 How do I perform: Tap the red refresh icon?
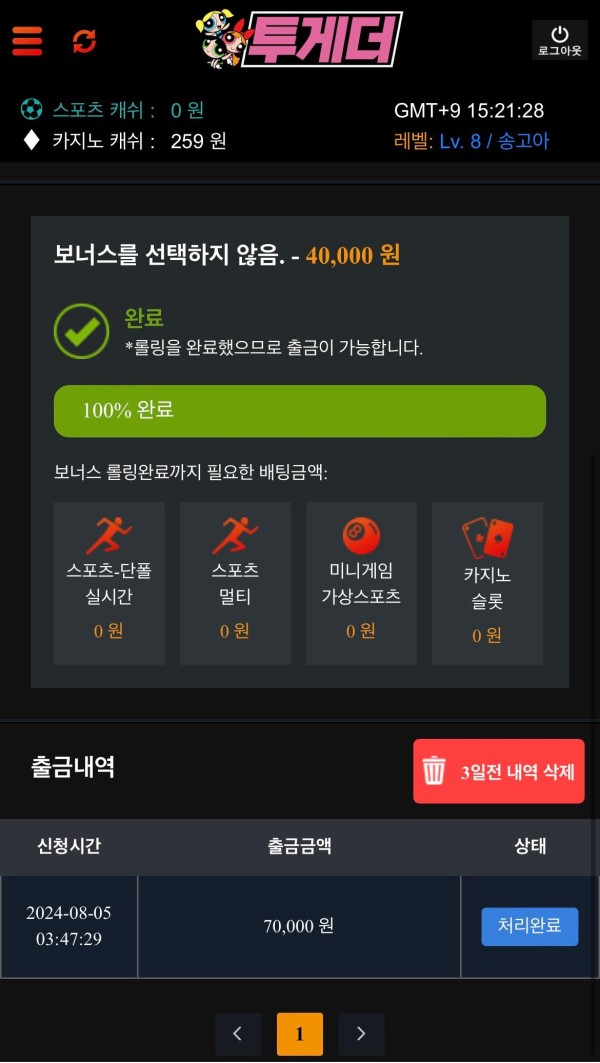coord(84,41)
